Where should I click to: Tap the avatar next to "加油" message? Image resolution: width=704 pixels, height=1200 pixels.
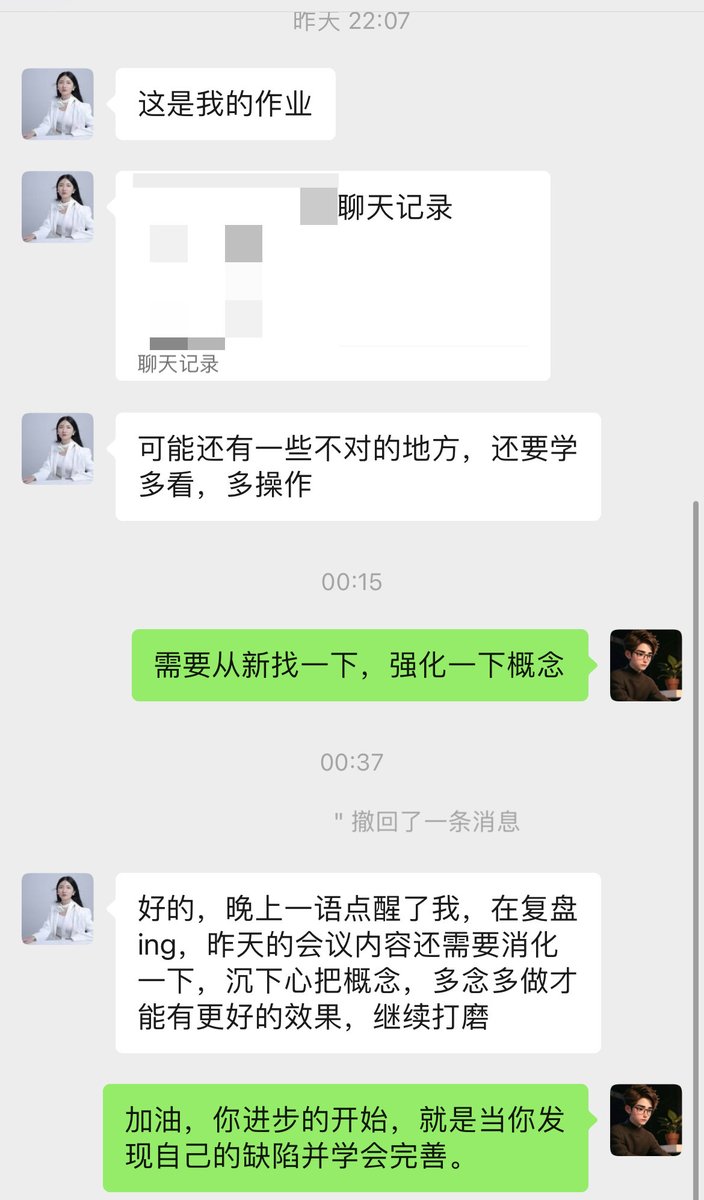646,1120
